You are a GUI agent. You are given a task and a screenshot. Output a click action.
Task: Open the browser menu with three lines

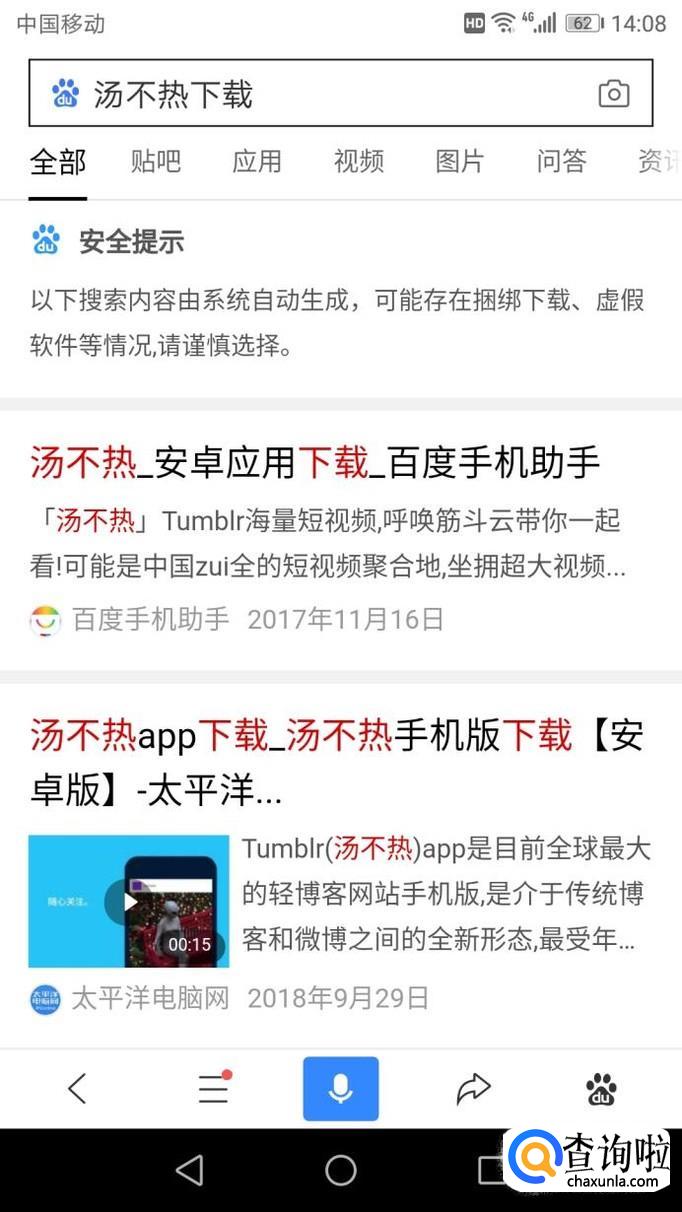tap(213, 1088)
